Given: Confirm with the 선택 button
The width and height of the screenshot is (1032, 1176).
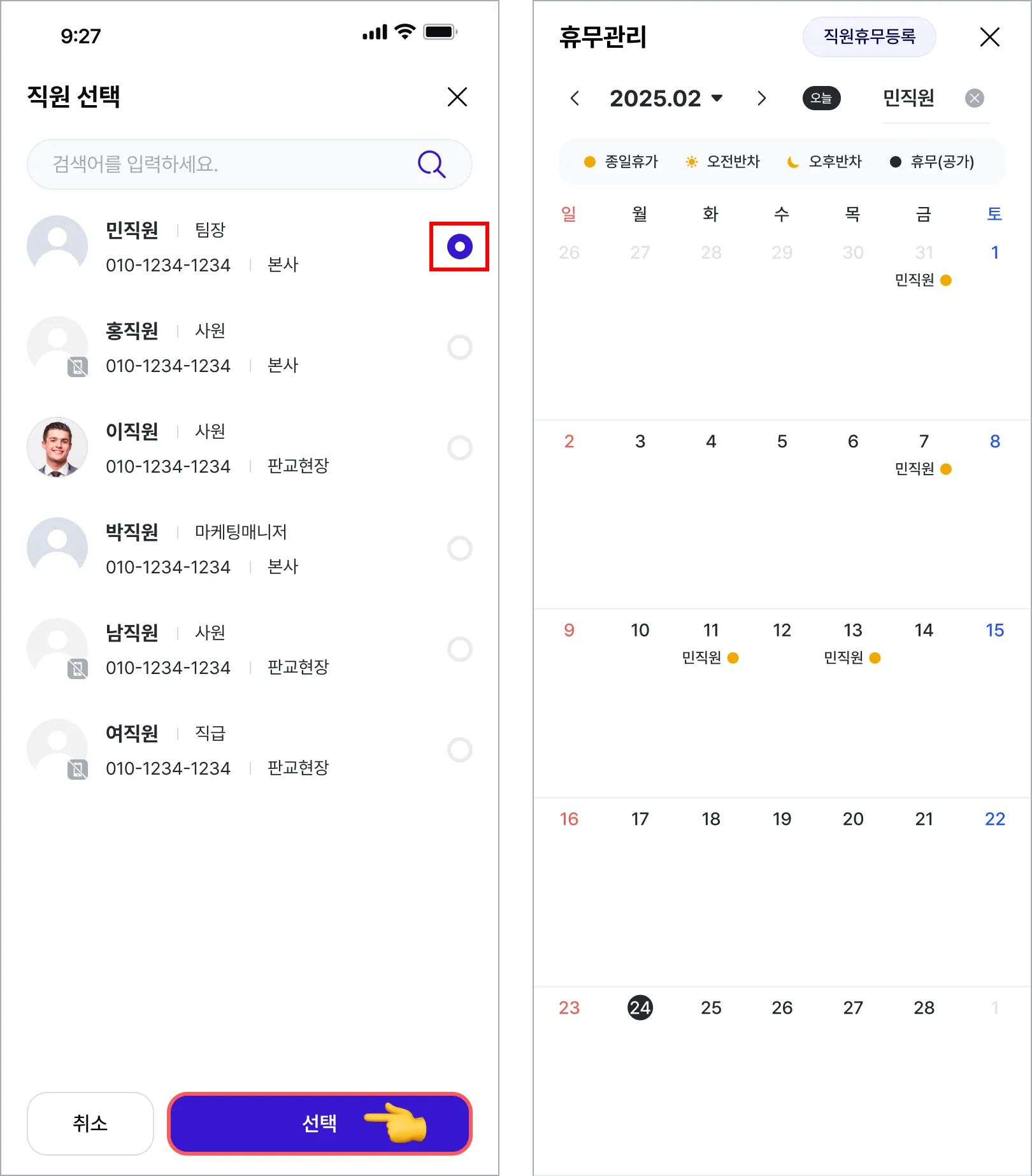Looking at the screenshot, I should [x=319, y=1123].
